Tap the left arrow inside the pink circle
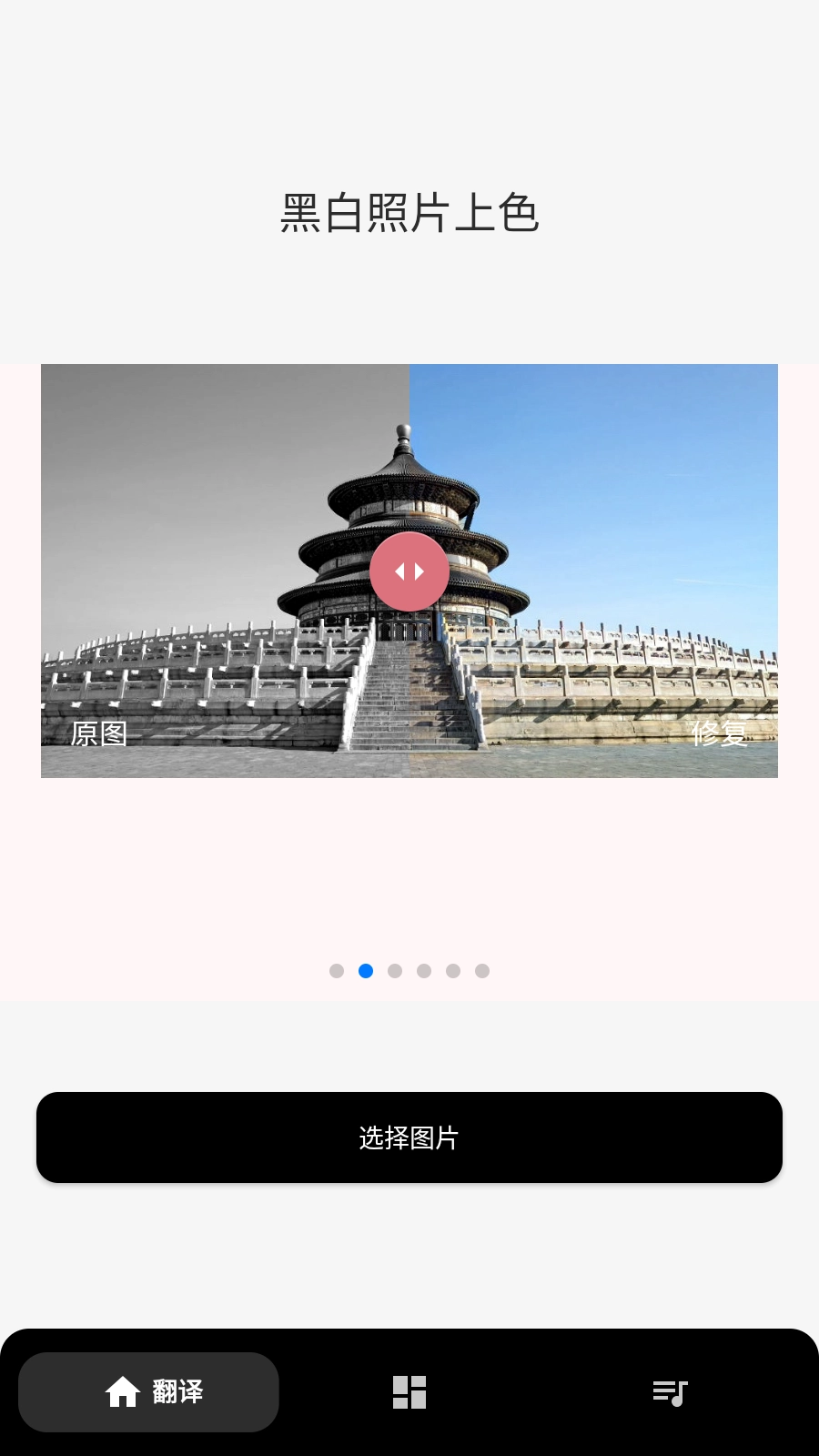Screen dimensions: 819x1456 (x=400, y=571)
